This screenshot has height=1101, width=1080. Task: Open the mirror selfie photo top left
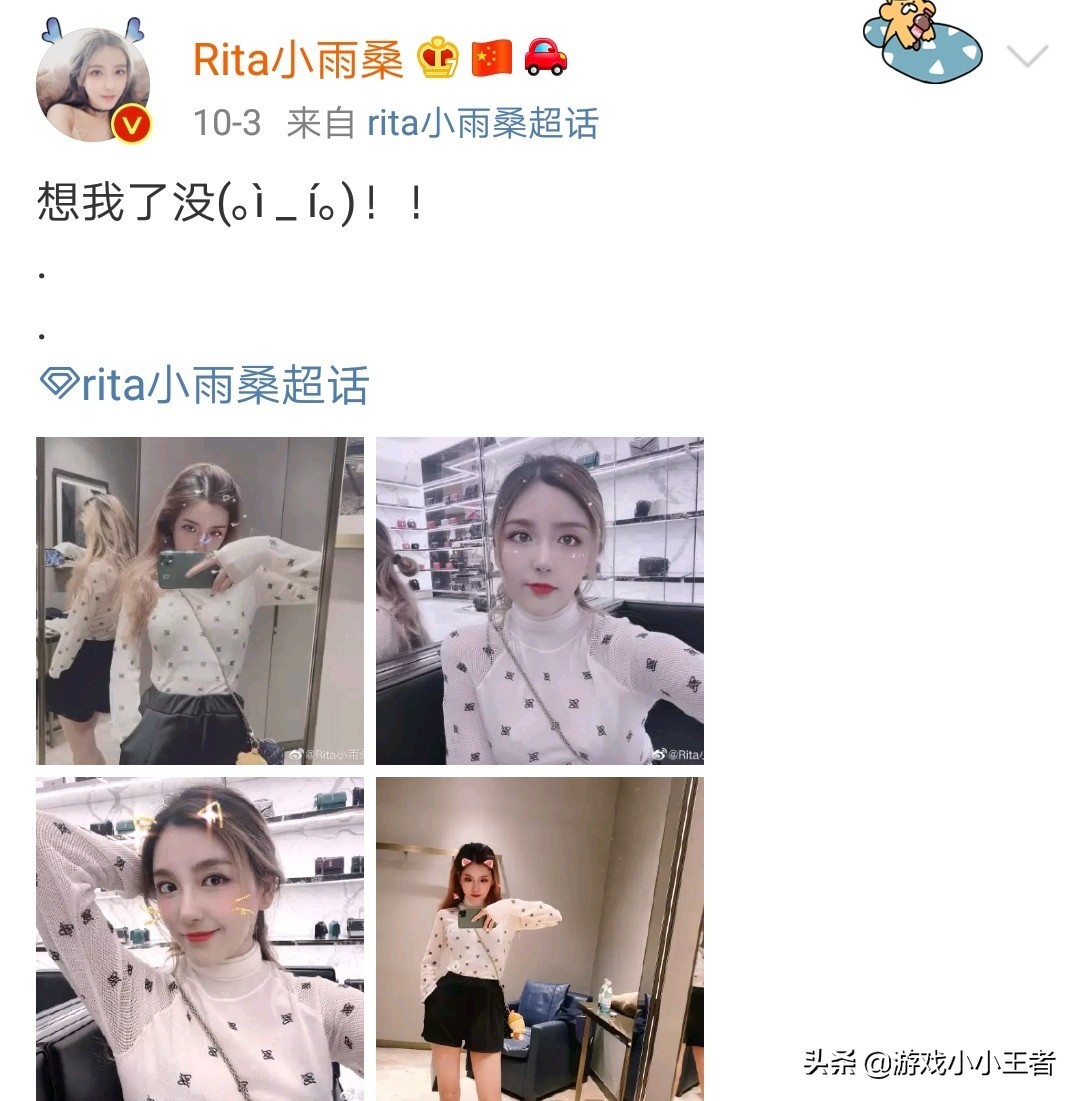point(199,599)
